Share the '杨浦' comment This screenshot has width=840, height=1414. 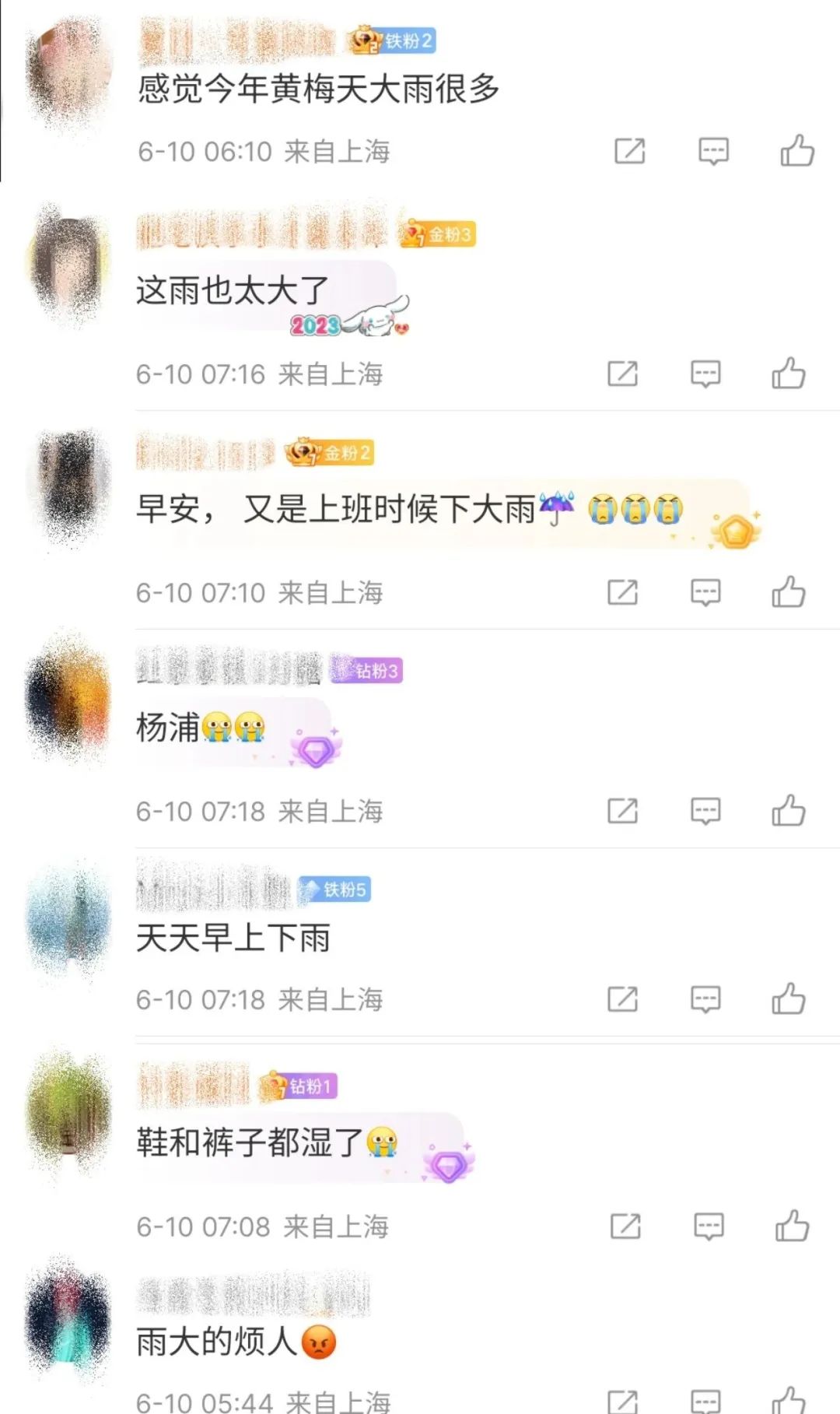[x=622, y=811]
